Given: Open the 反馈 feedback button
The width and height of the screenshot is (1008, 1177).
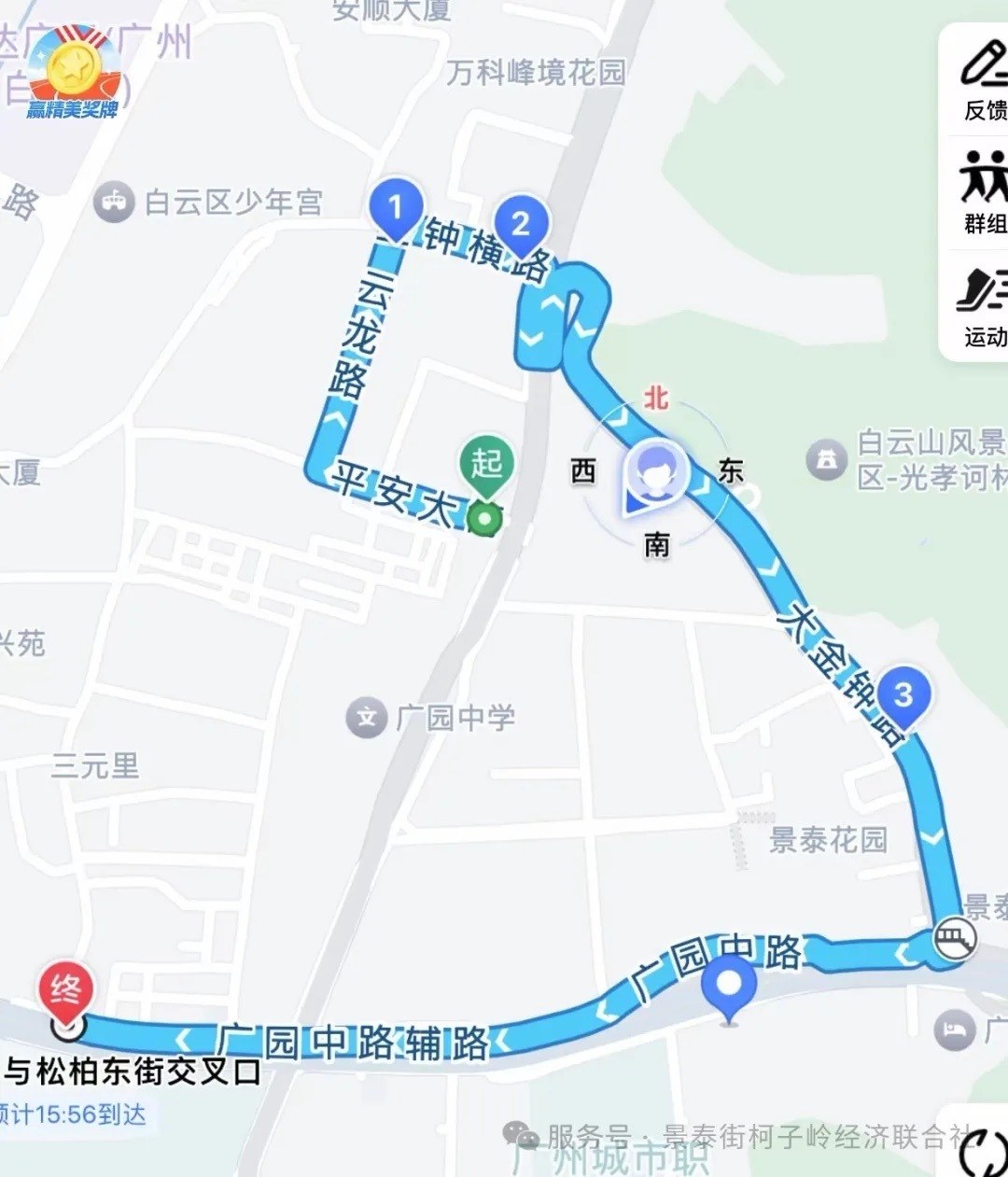Looking at the screenshot, I should click(984, 80).
